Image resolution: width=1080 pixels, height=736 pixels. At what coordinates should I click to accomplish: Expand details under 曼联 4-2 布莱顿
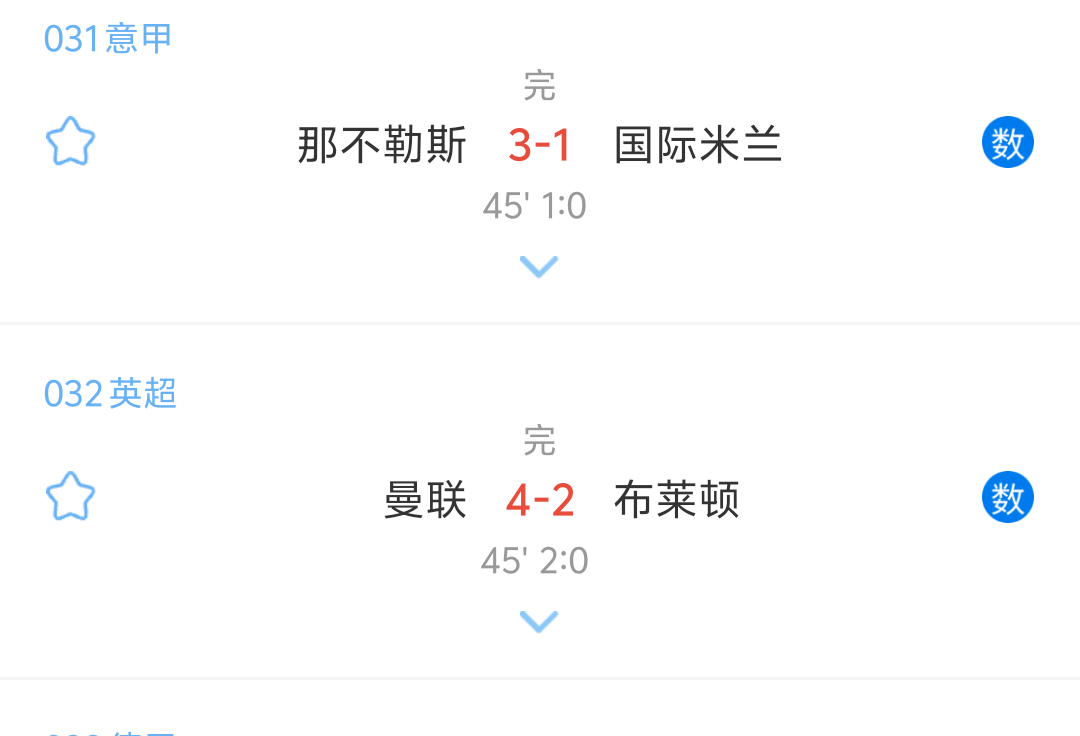click(539, 621)
